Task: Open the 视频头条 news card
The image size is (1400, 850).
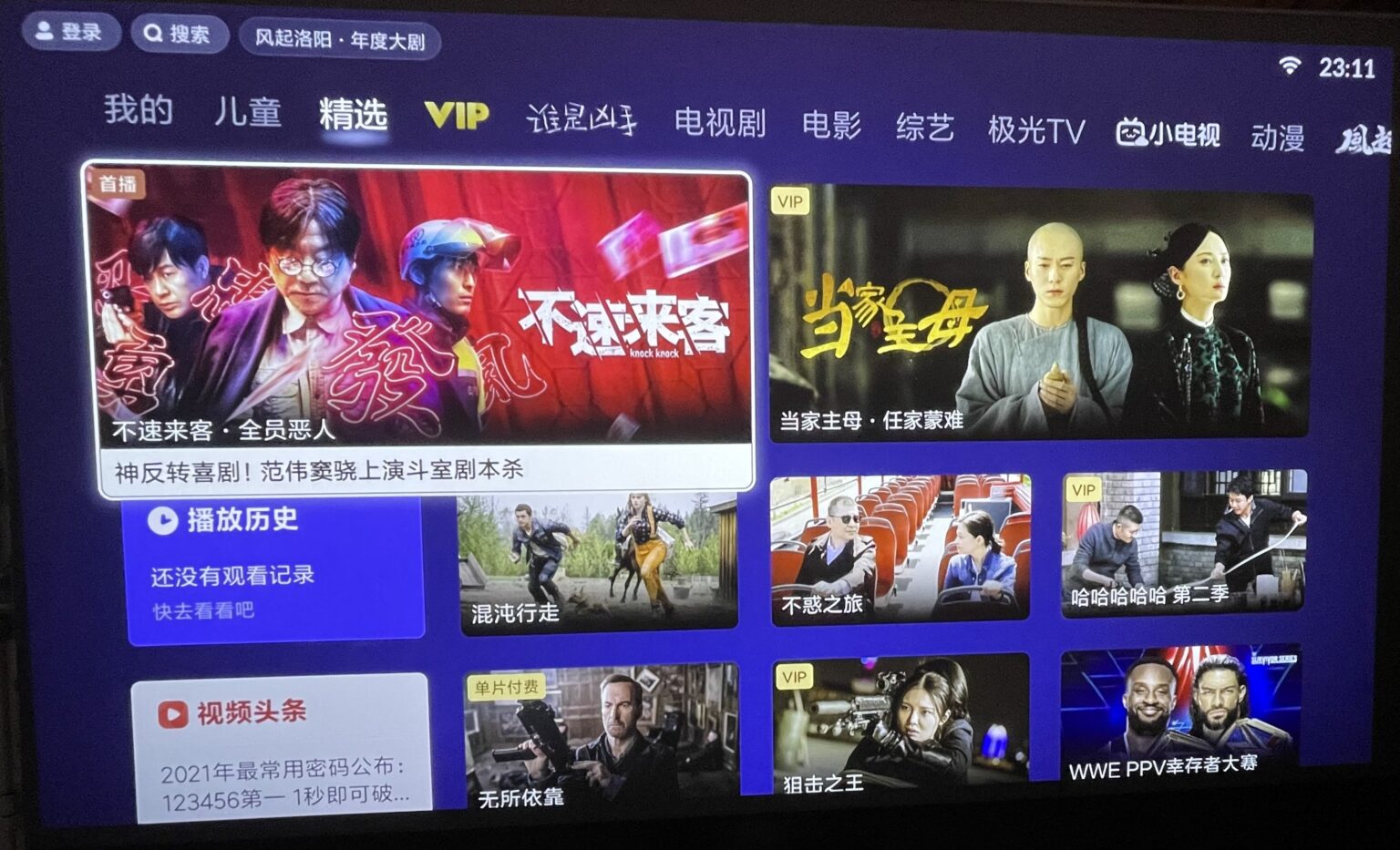Action: pos(281,749)
